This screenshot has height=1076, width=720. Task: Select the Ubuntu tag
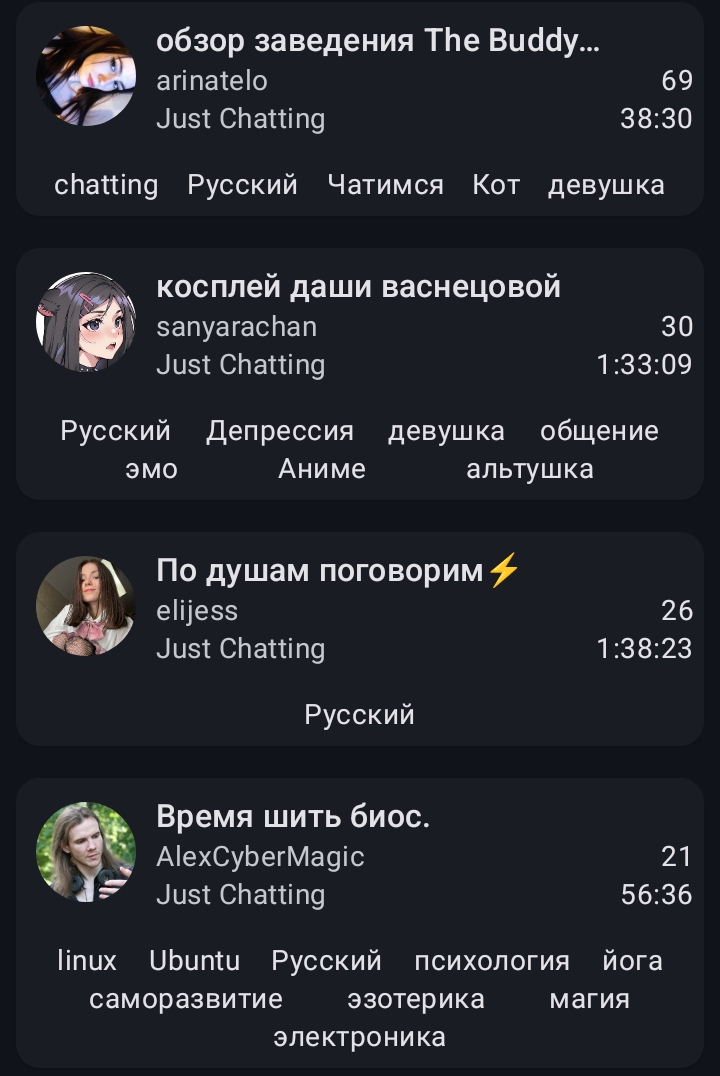[x=194, y=962]
